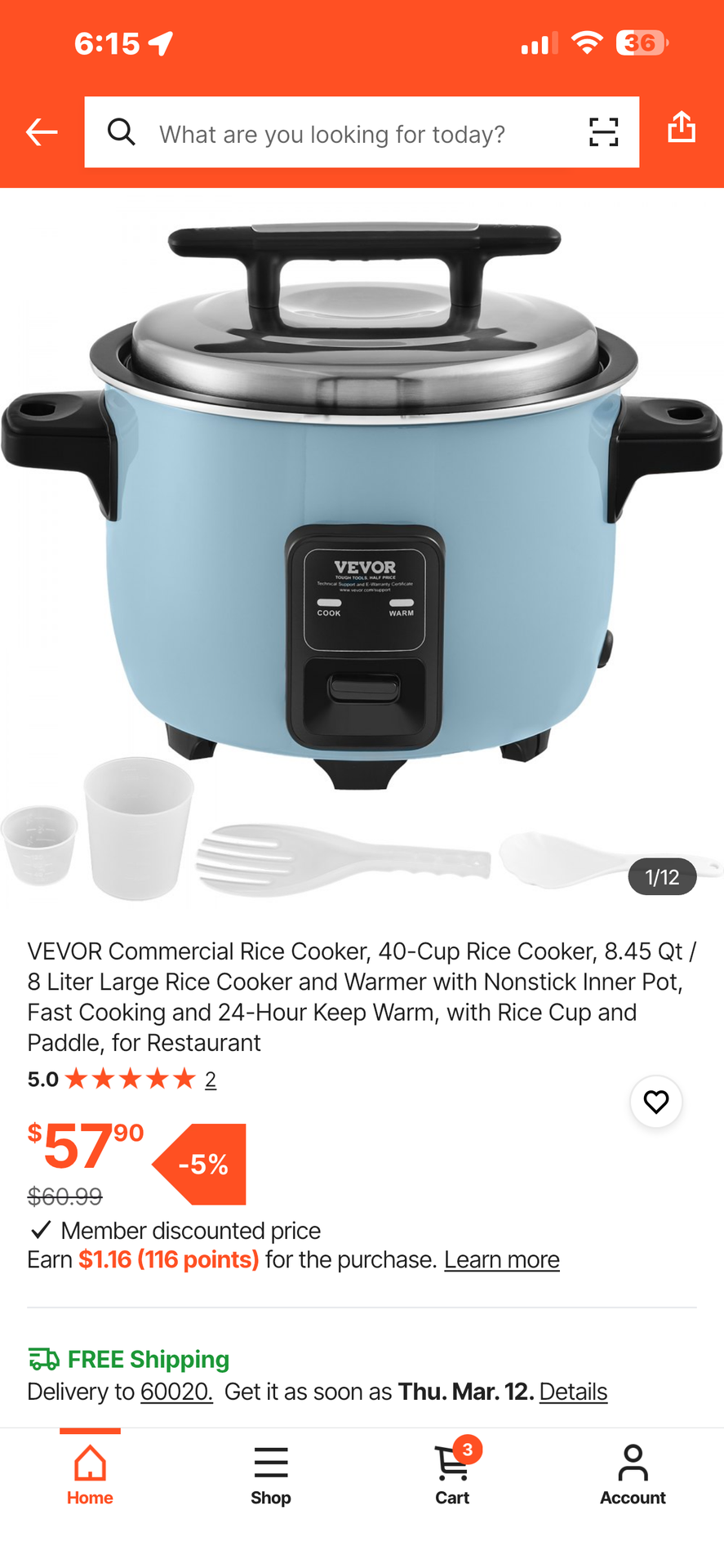Add product to wishlist with heart
This screenshot has height=1568, width=724.
(655, 1102)
